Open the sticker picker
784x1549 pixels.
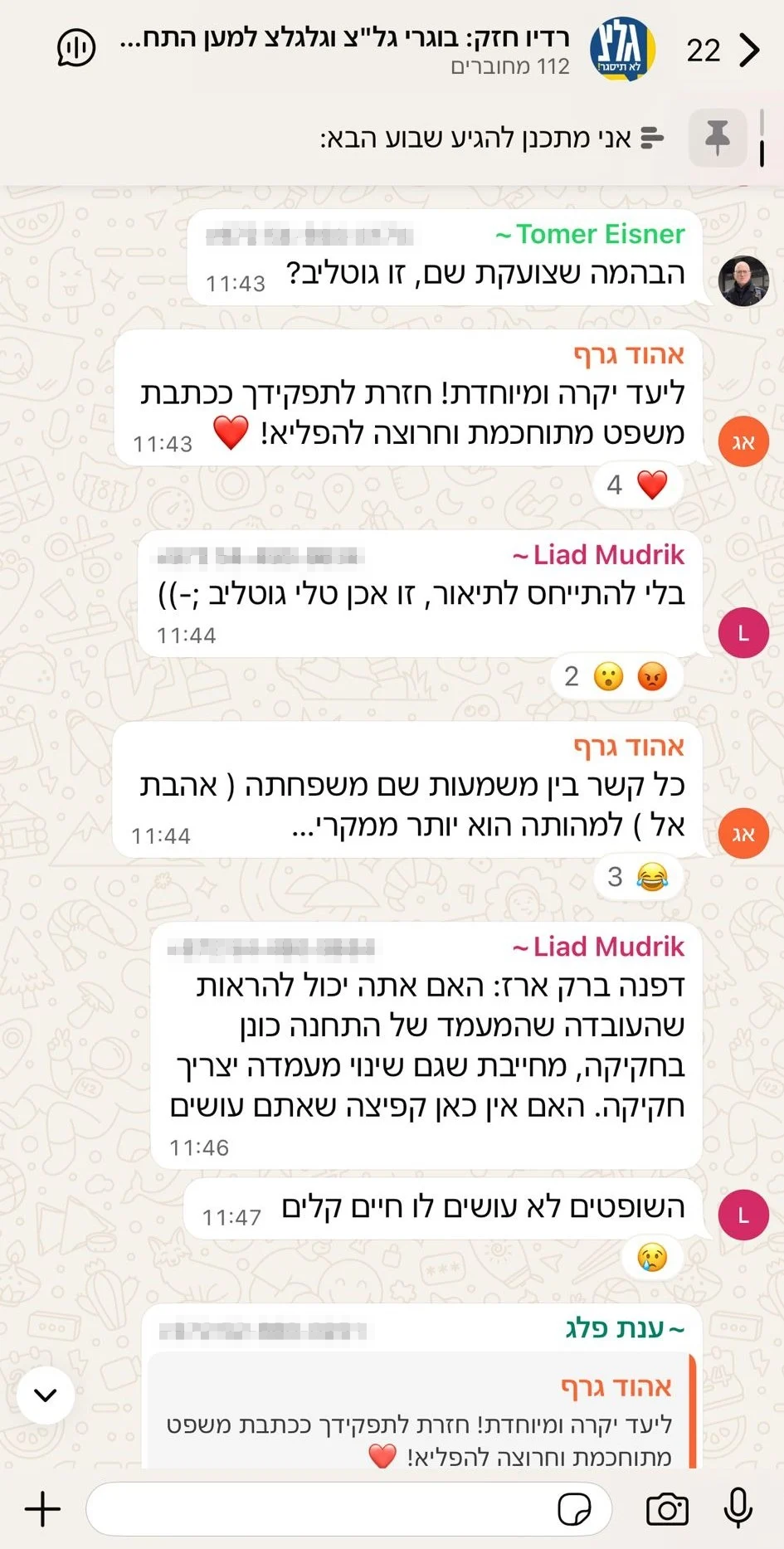[x=575, y=1509]
